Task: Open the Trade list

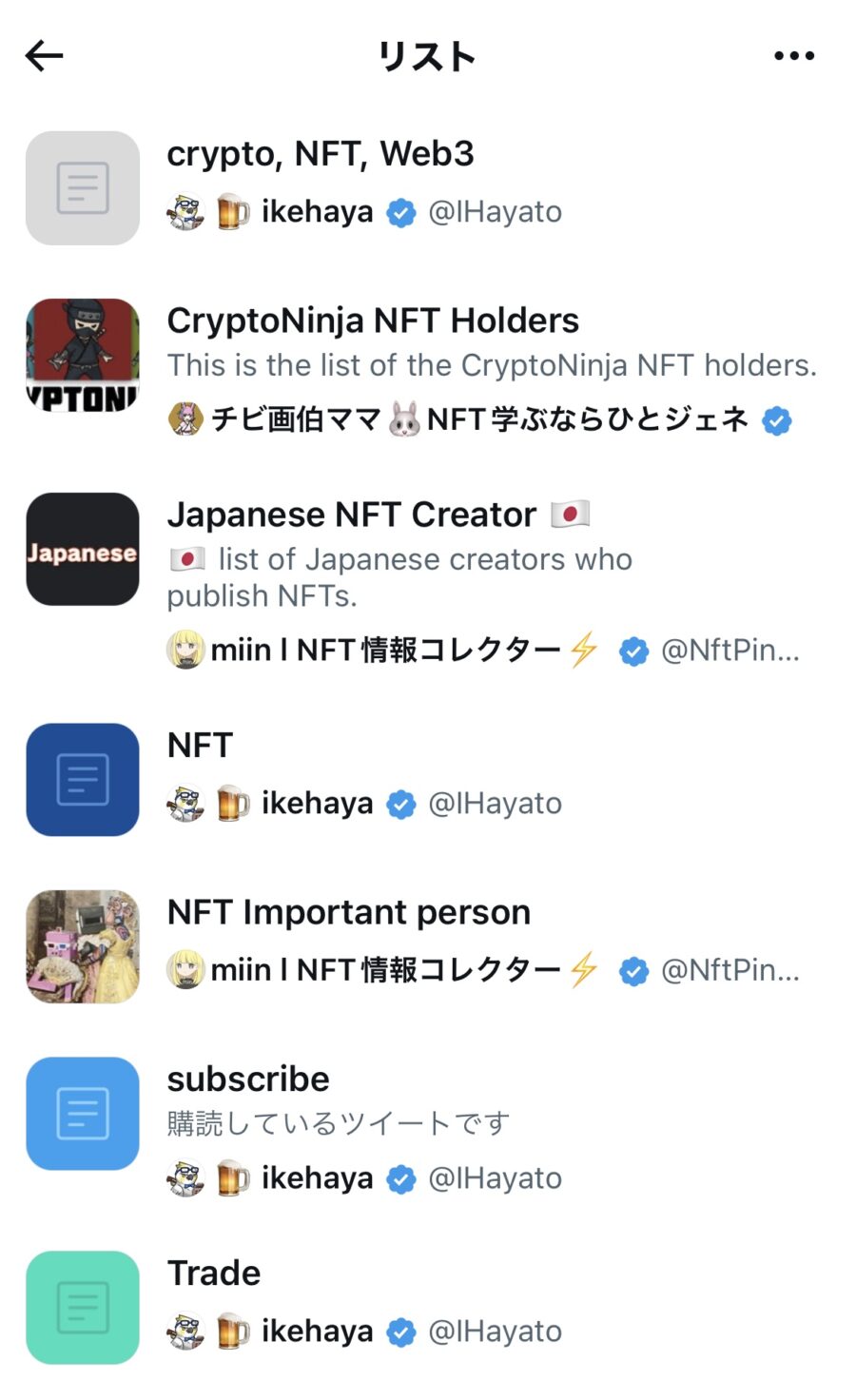Action: click(428, 1308)
